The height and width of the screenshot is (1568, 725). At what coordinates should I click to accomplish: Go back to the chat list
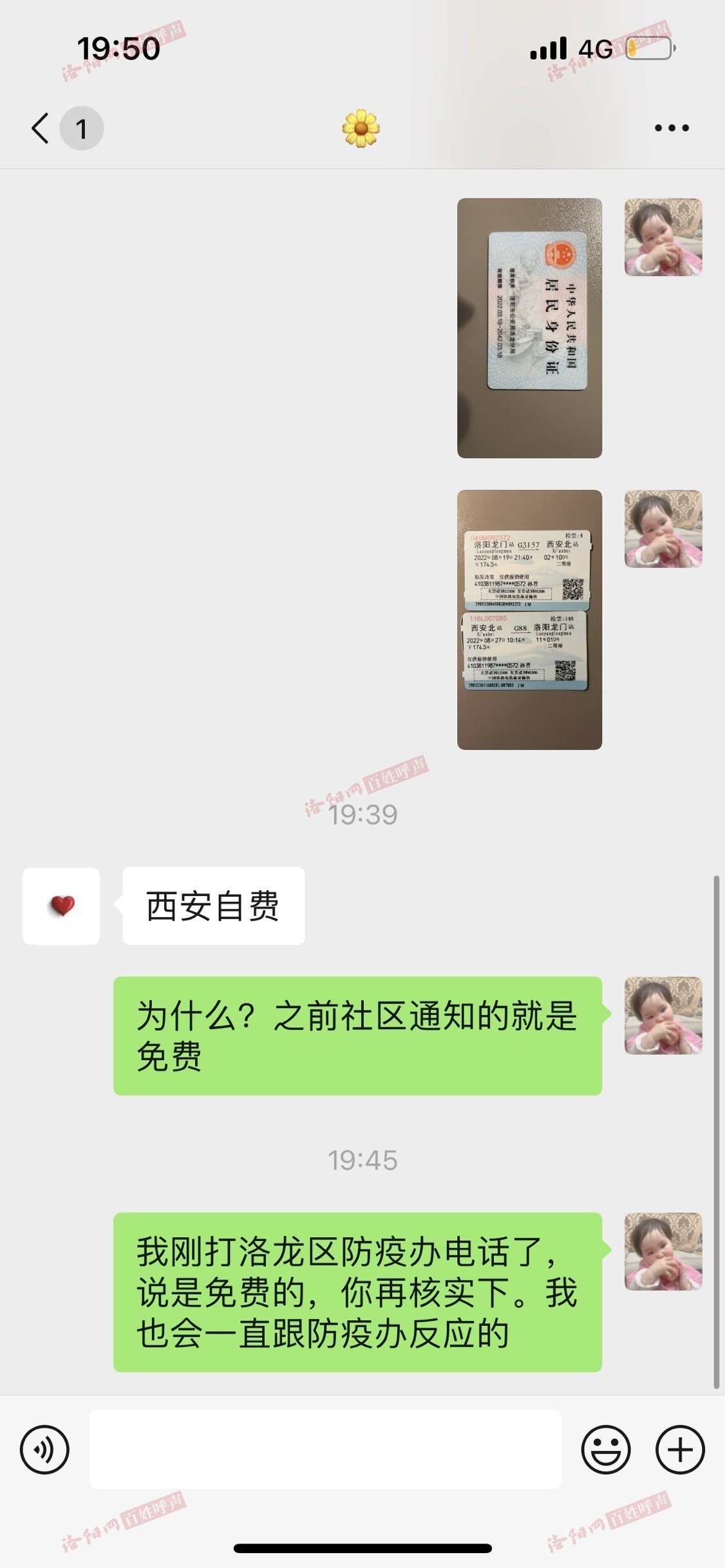(x=41, y=128)
